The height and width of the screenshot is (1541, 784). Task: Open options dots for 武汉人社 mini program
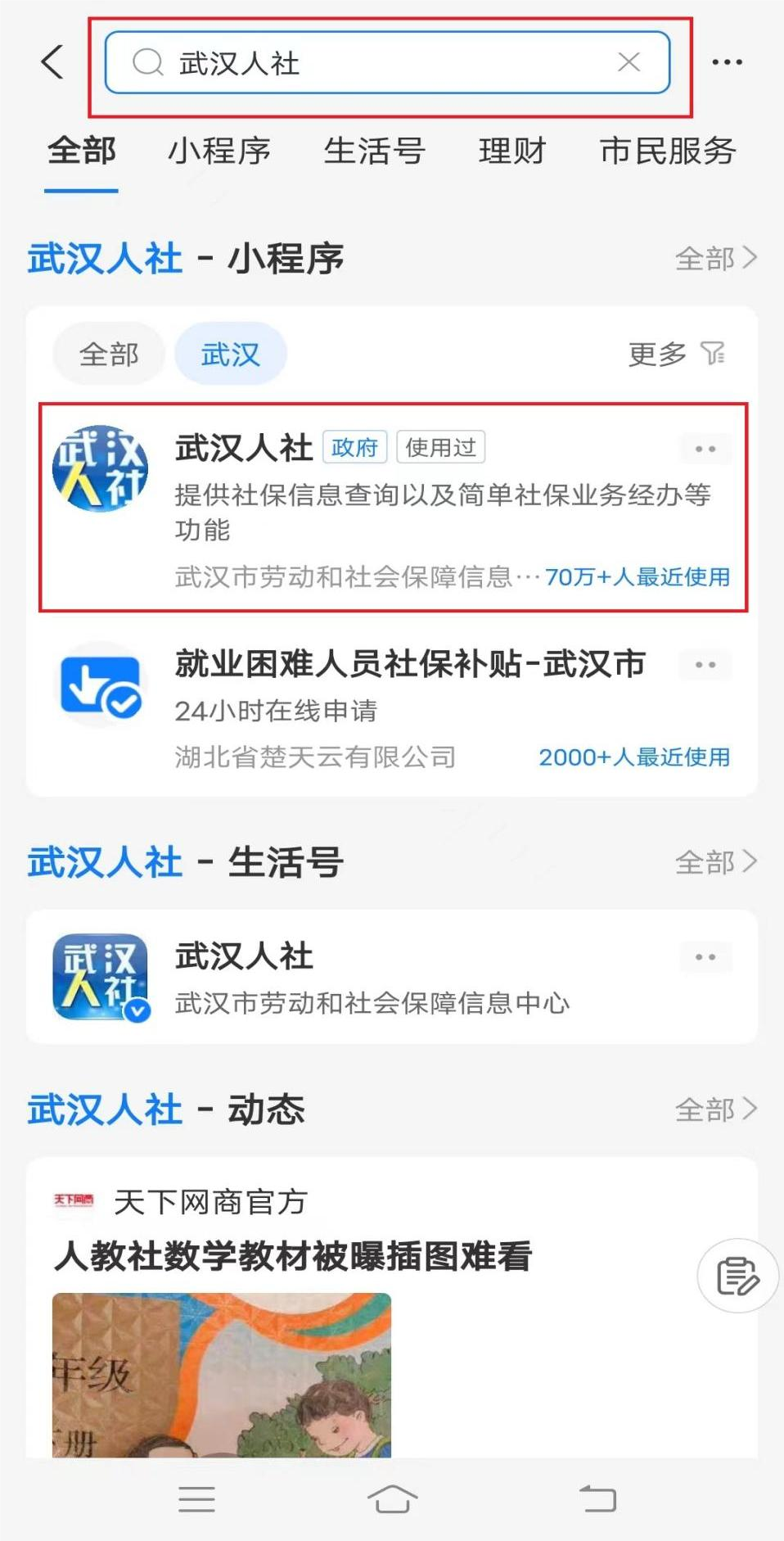click(705, 449)
